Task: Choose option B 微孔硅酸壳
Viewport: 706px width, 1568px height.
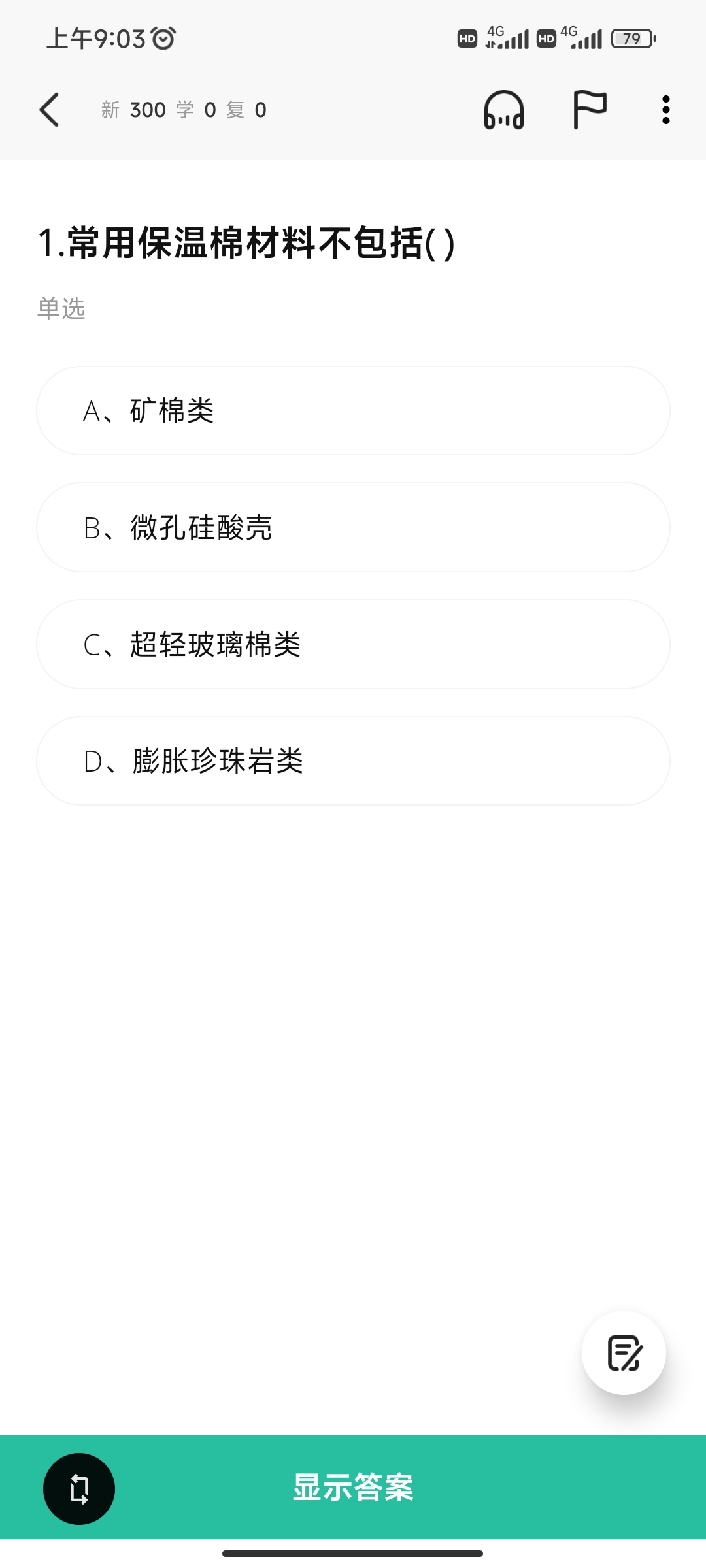Action: pyautogui.click(x=353, y=527)
